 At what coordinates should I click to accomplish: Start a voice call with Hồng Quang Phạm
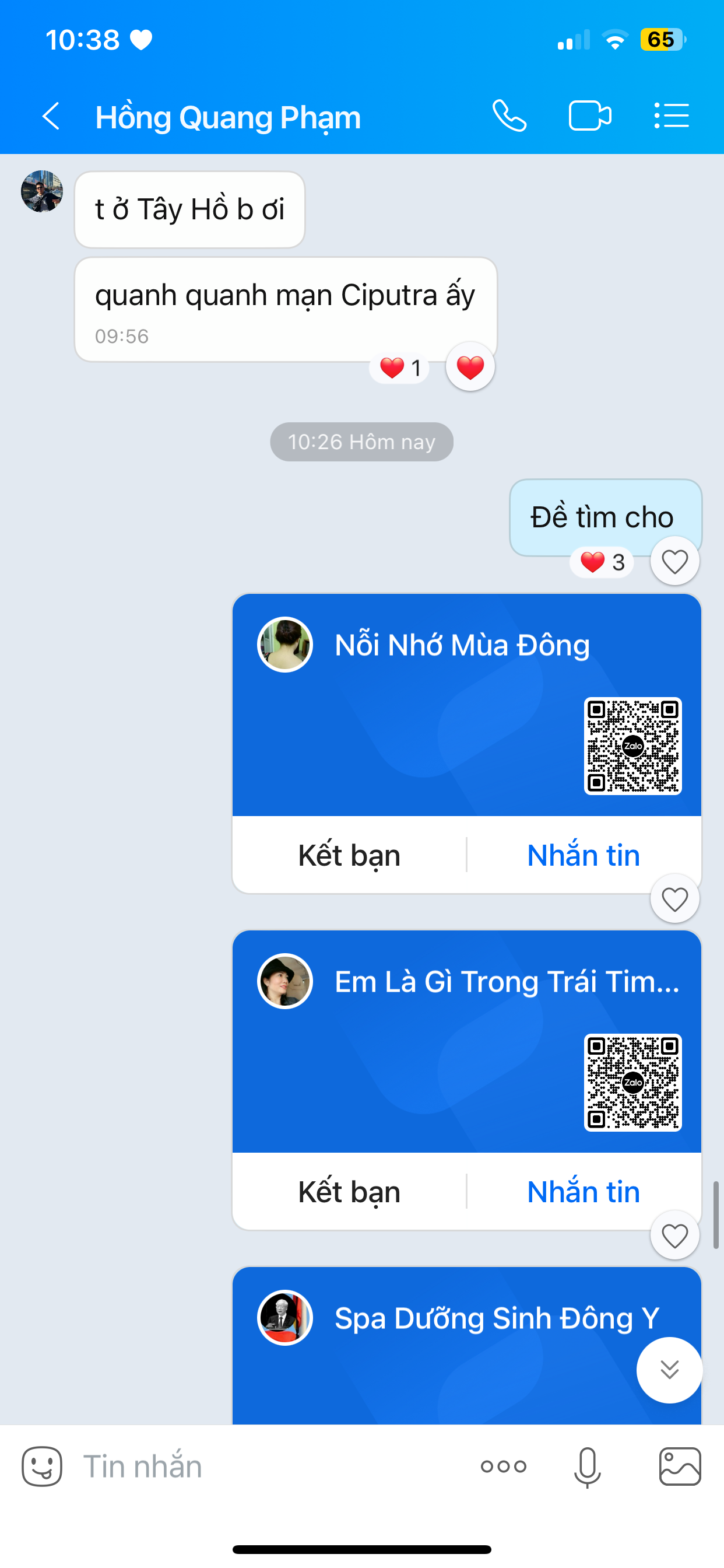pos(509,116)
